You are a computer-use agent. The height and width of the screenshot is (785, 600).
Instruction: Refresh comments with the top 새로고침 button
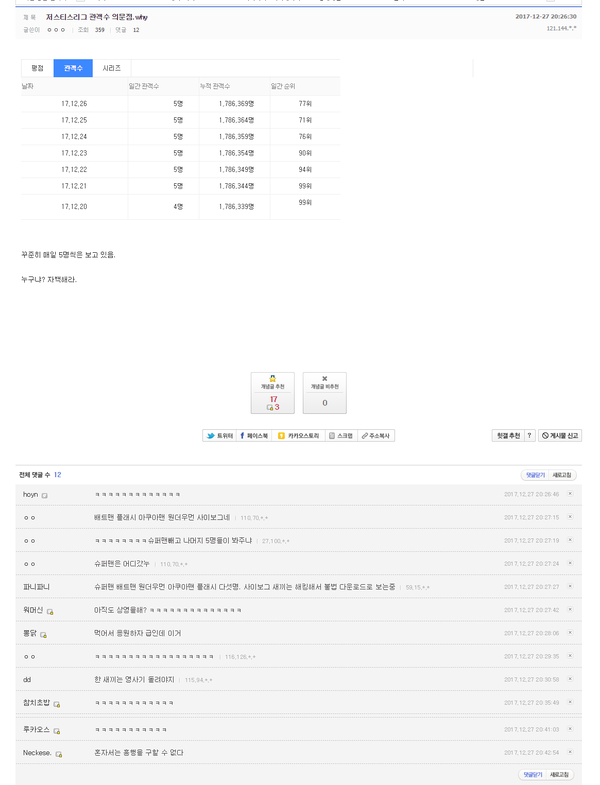[x=560, y=475]
